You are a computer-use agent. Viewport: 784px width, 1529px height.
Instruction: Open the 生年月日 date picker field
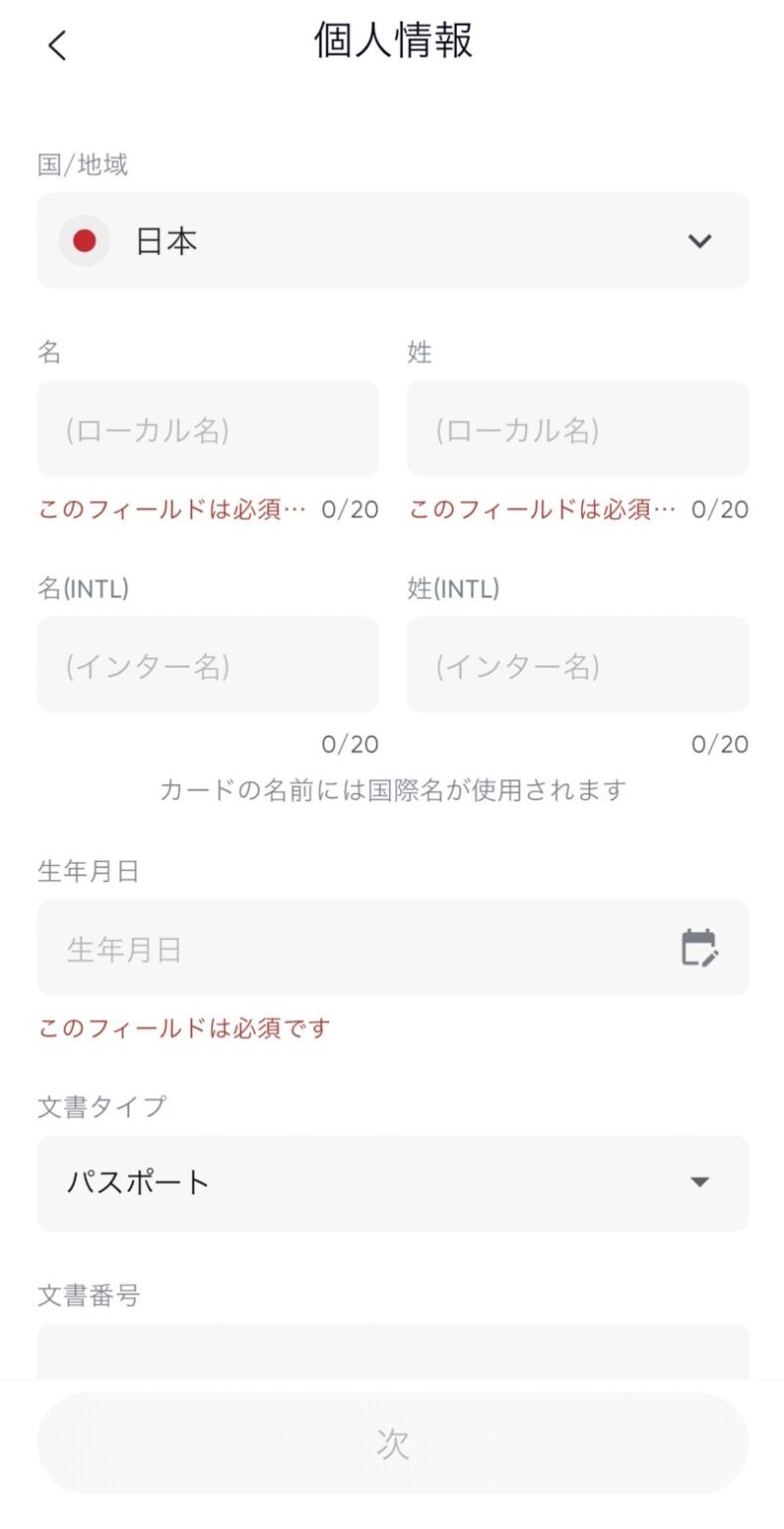click(x=392, y=948)
